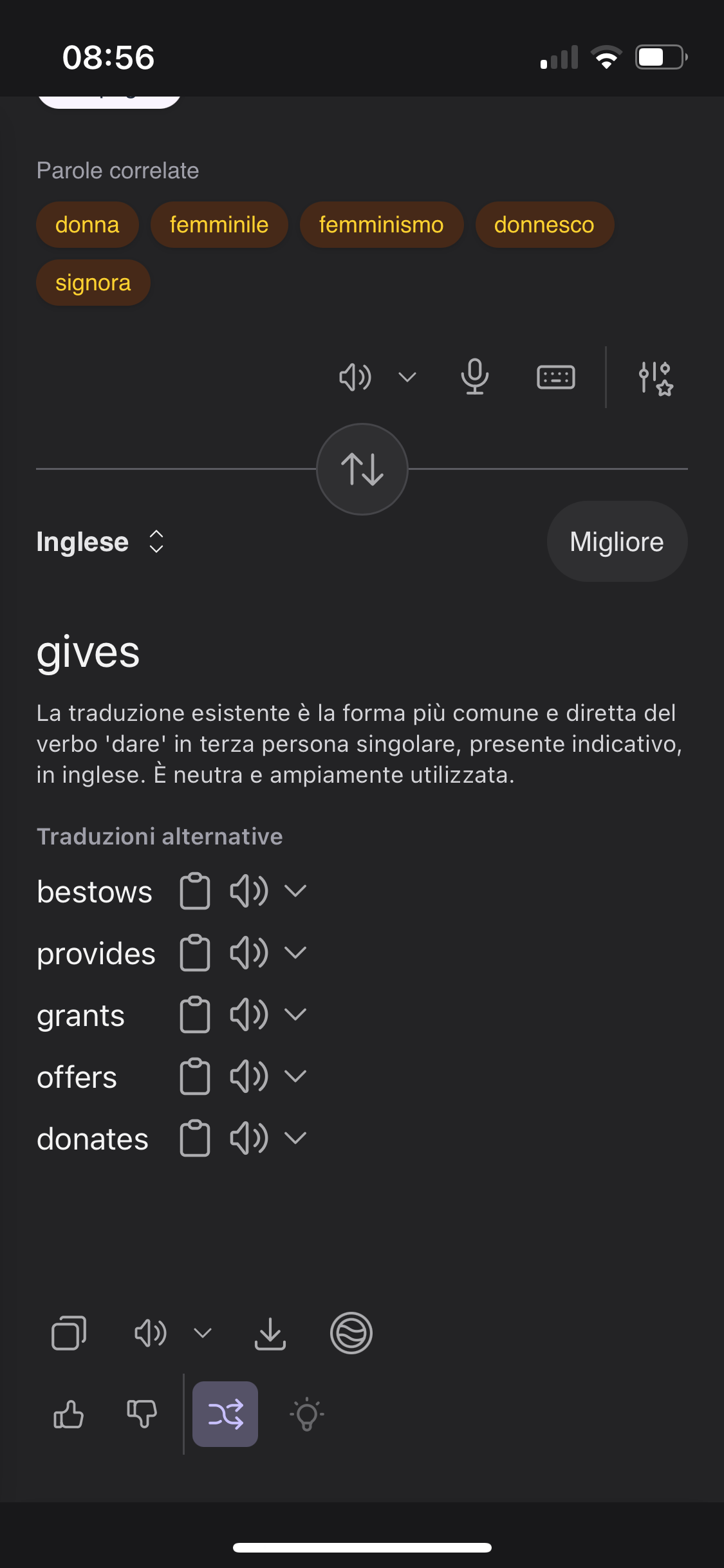Copy the translation 'bestows'
Screen dimensions: 724x1568
195,891
